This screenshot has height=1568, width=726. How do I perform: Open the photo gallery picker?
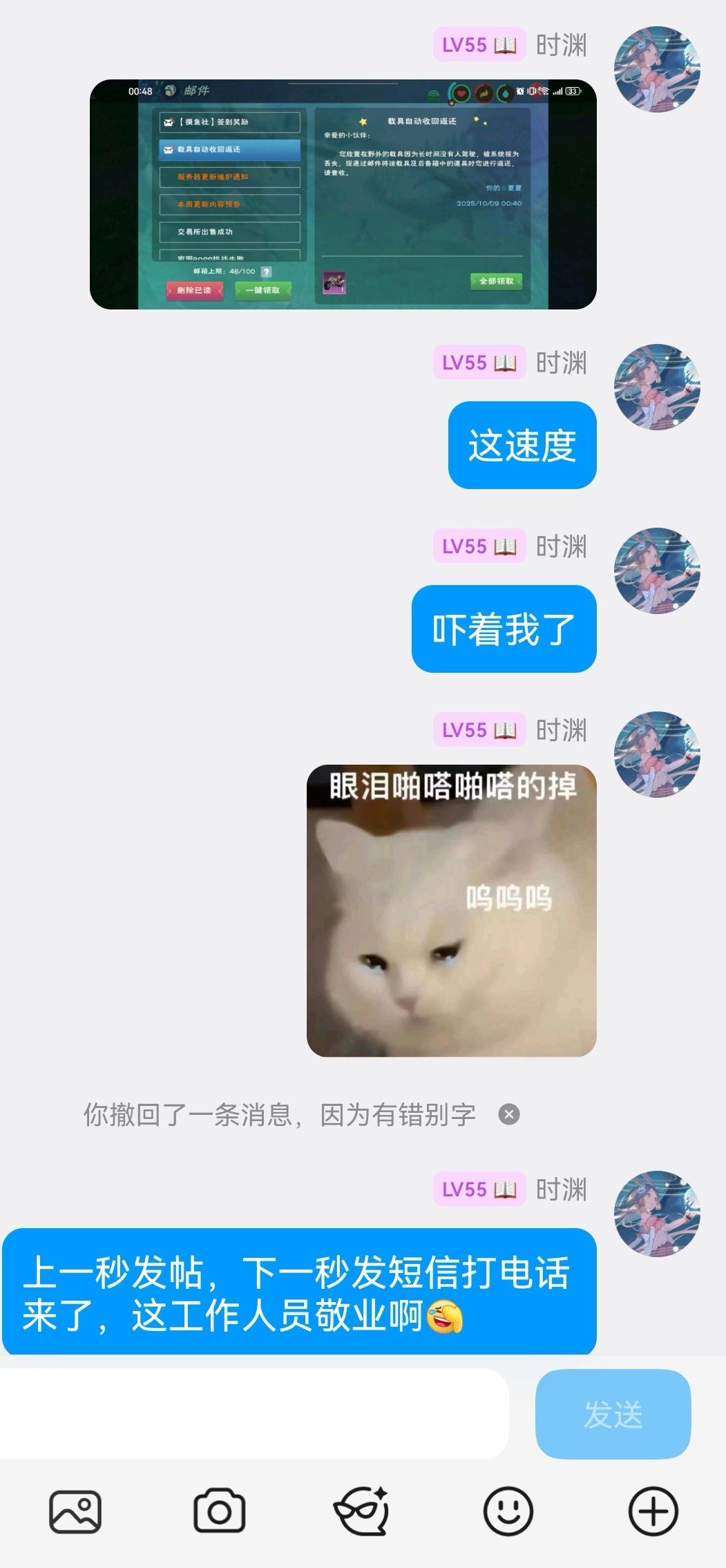click(75, 1511)
